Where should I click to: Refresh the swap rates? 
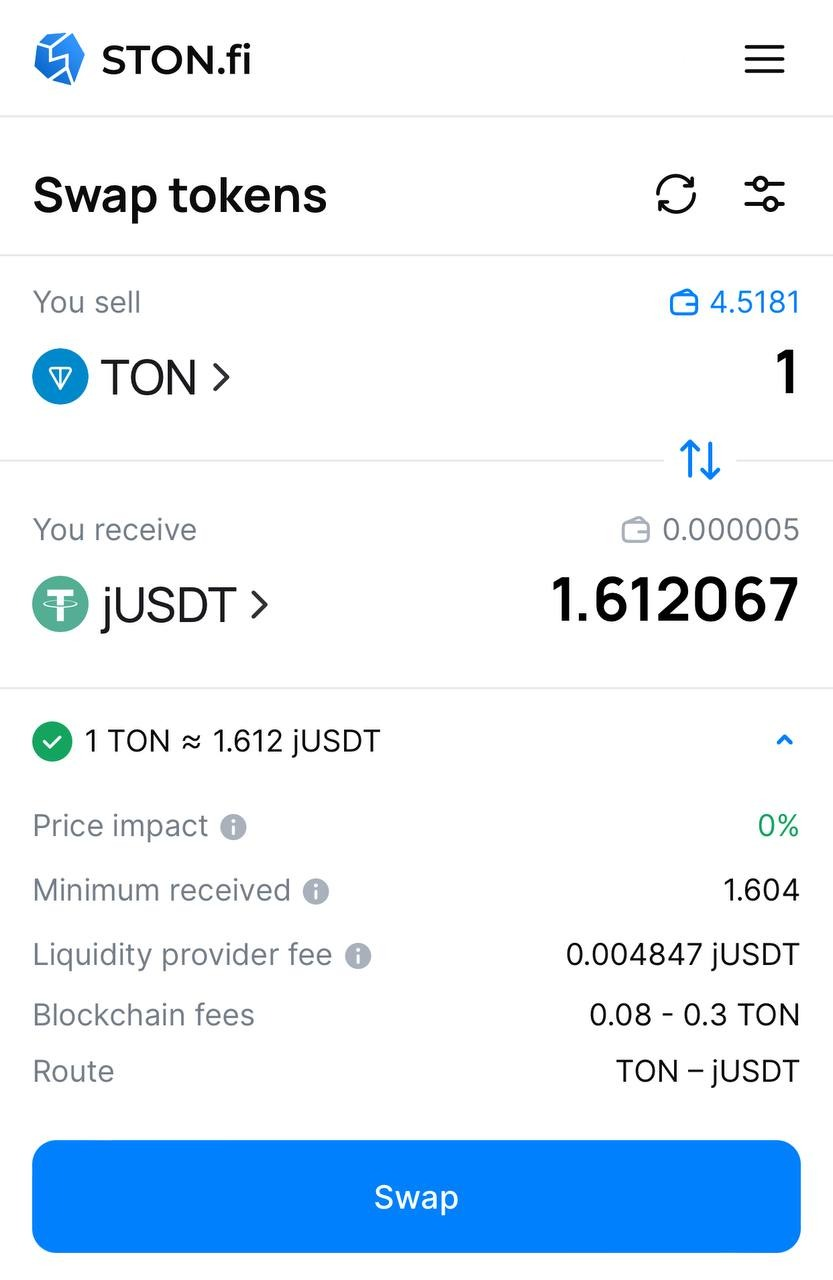click(676, 193)
